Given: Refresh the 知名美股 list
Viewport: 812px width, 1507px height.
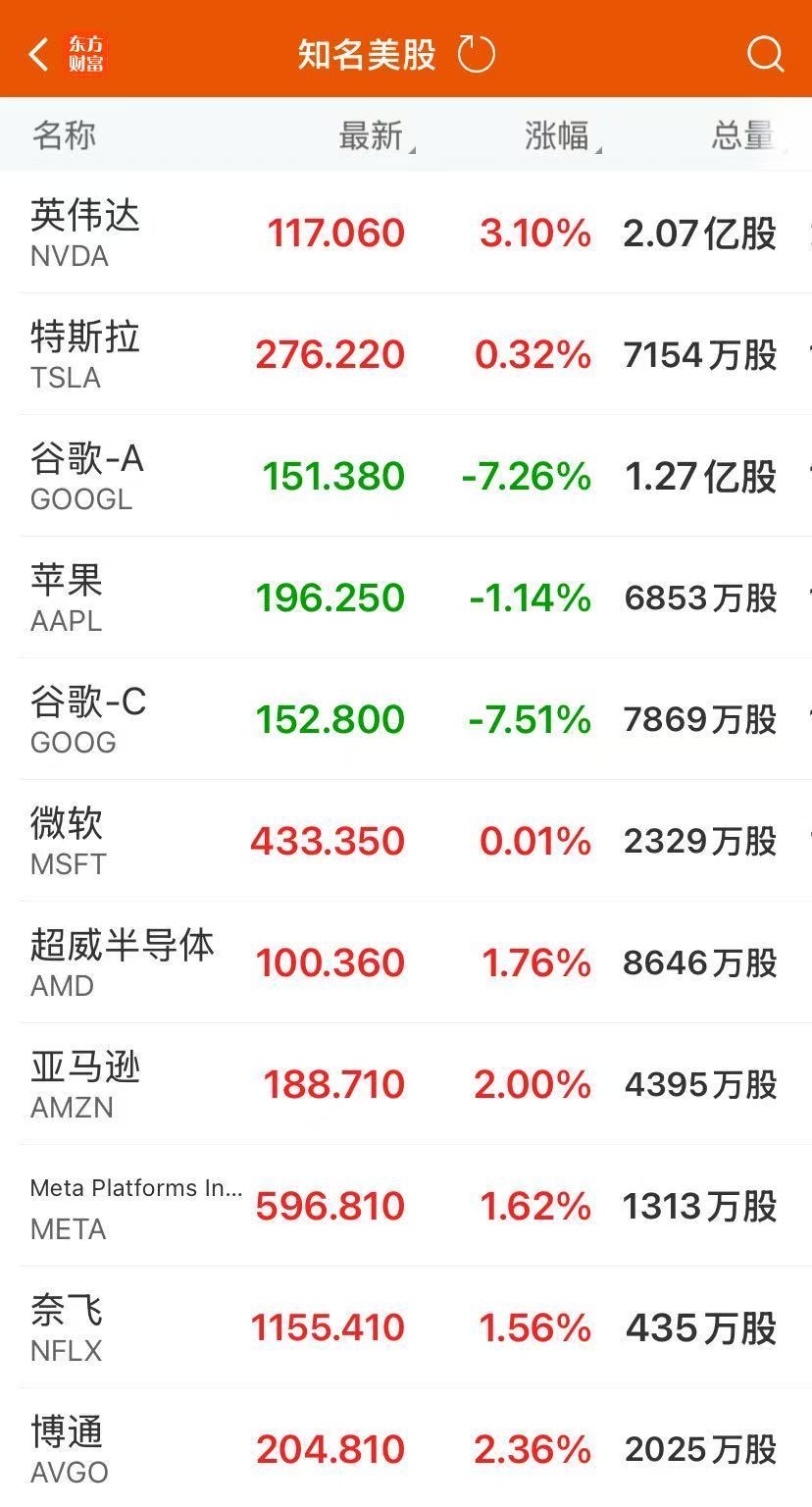Looking at the screenshot, I should (x=477, y=54).
